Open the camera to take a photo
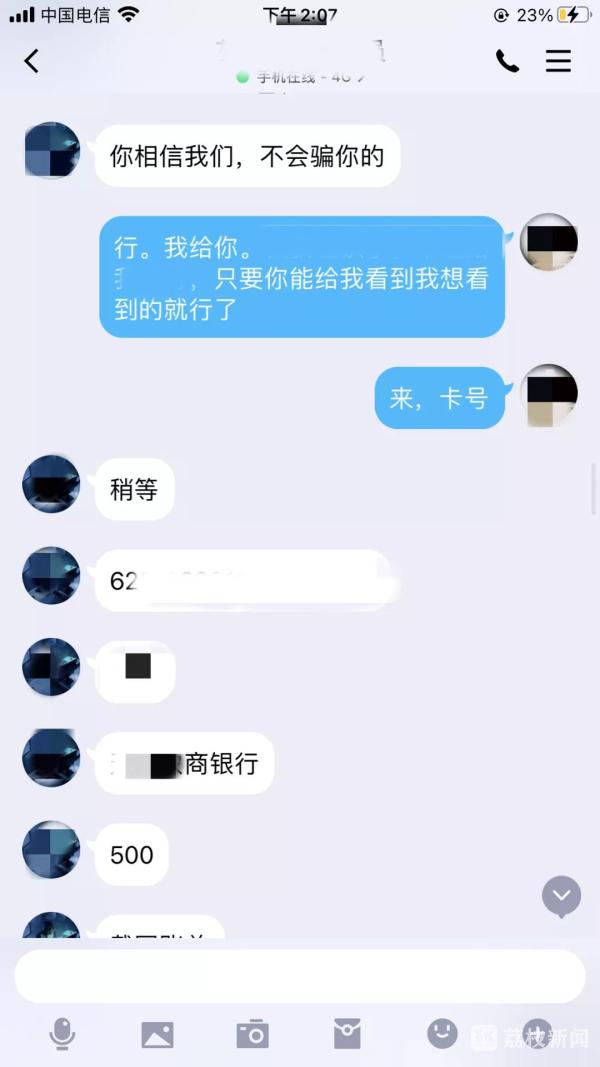This screenshot has width=600, height=1067. (252, 1034)
